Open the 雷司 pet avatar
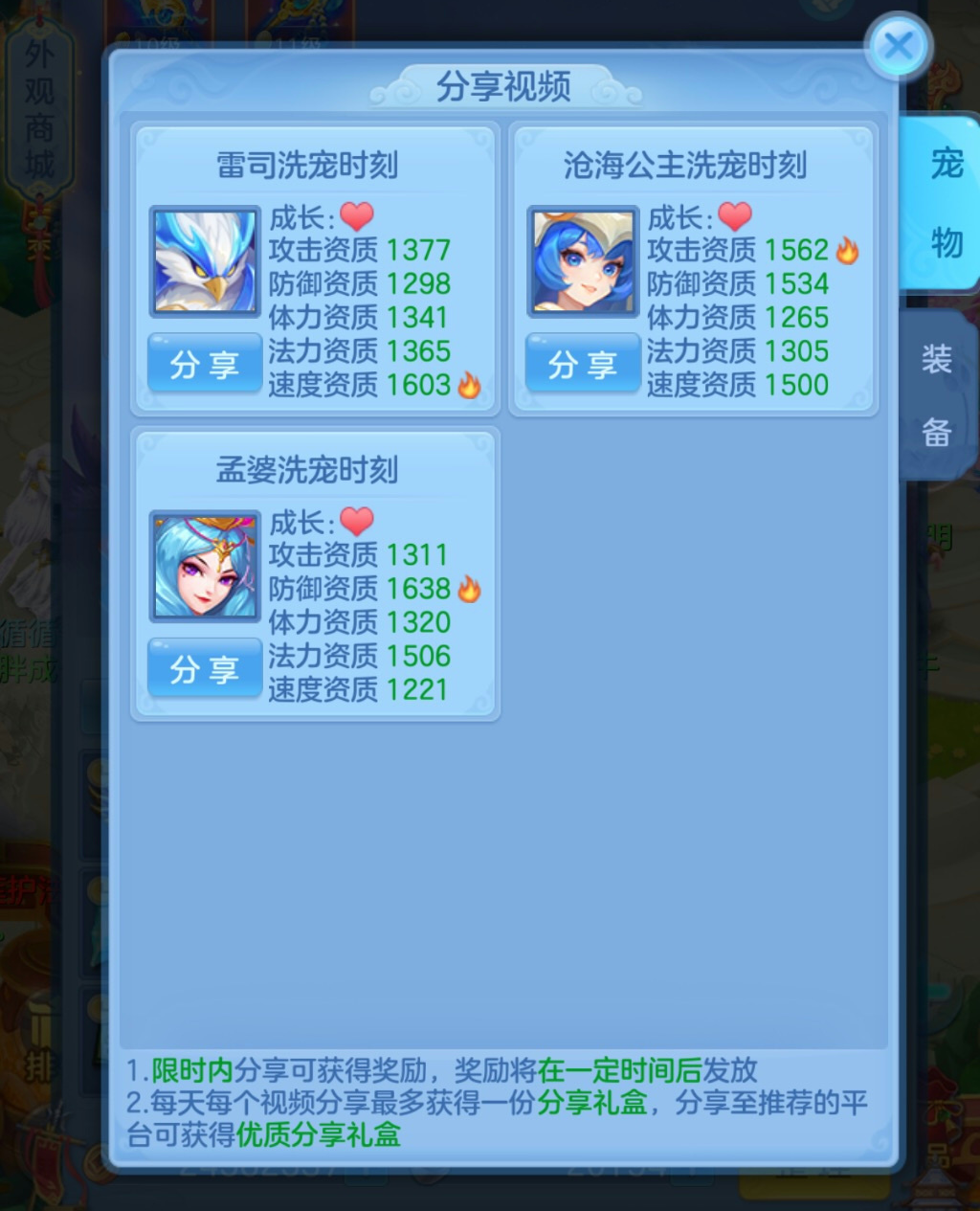Image resolution: width=980 pixels, height=1211 pixels. (205, 261)
